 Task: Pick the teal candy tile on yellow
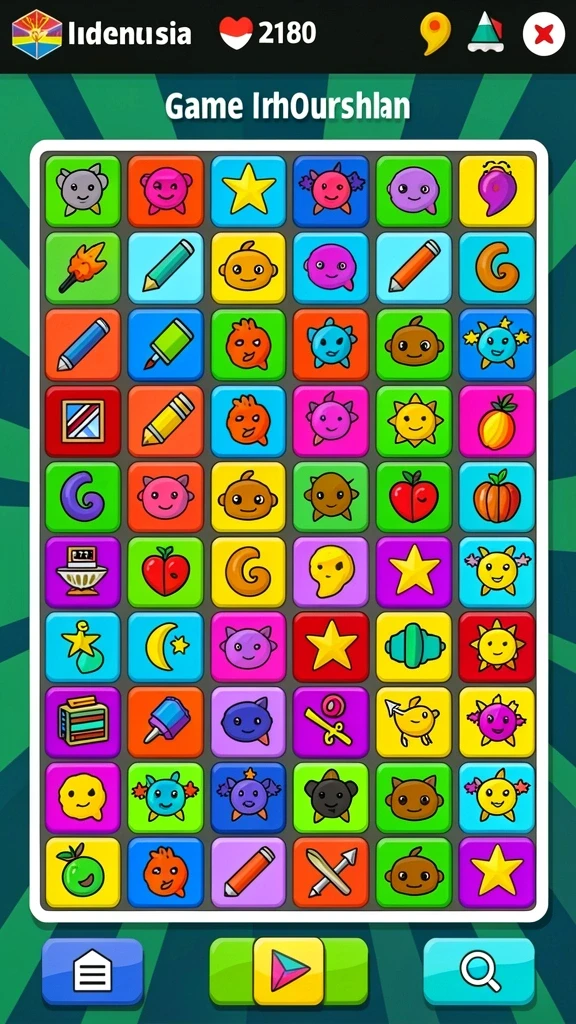point(414,647)
